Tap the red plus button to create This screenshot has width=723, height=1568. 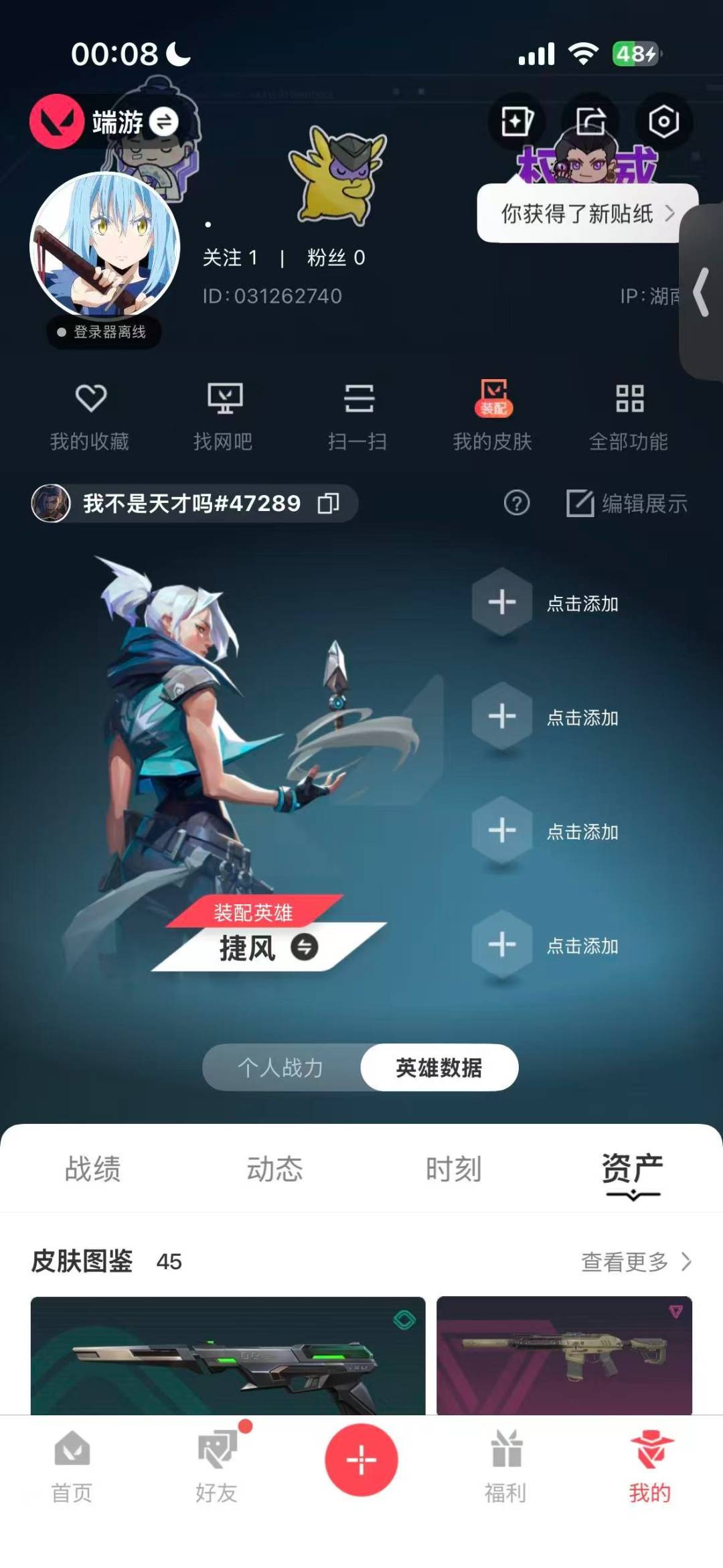coord(361,1459)
